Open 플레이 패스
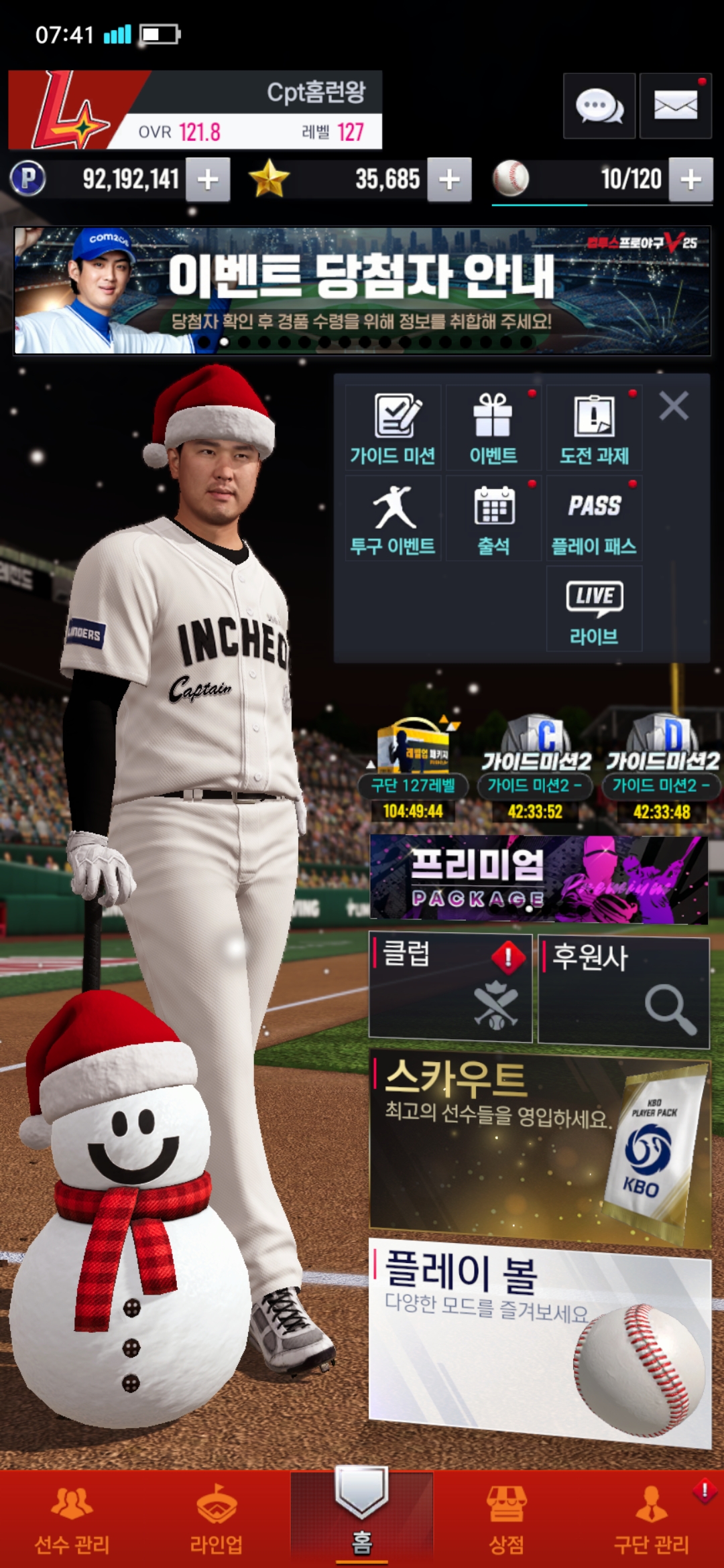The image size is (724, 1568). click(x=594, y=519)
